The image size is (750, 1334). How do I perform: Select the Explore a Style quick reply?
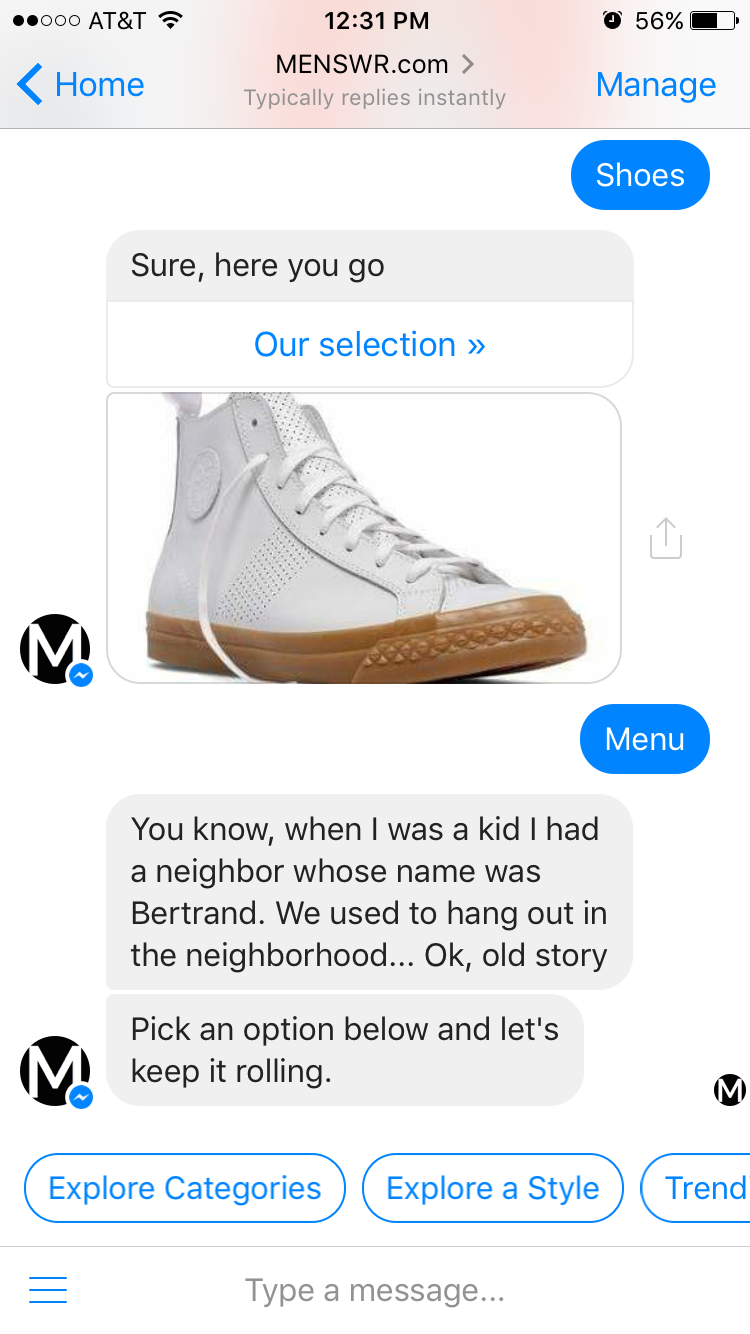point(492,1188)
